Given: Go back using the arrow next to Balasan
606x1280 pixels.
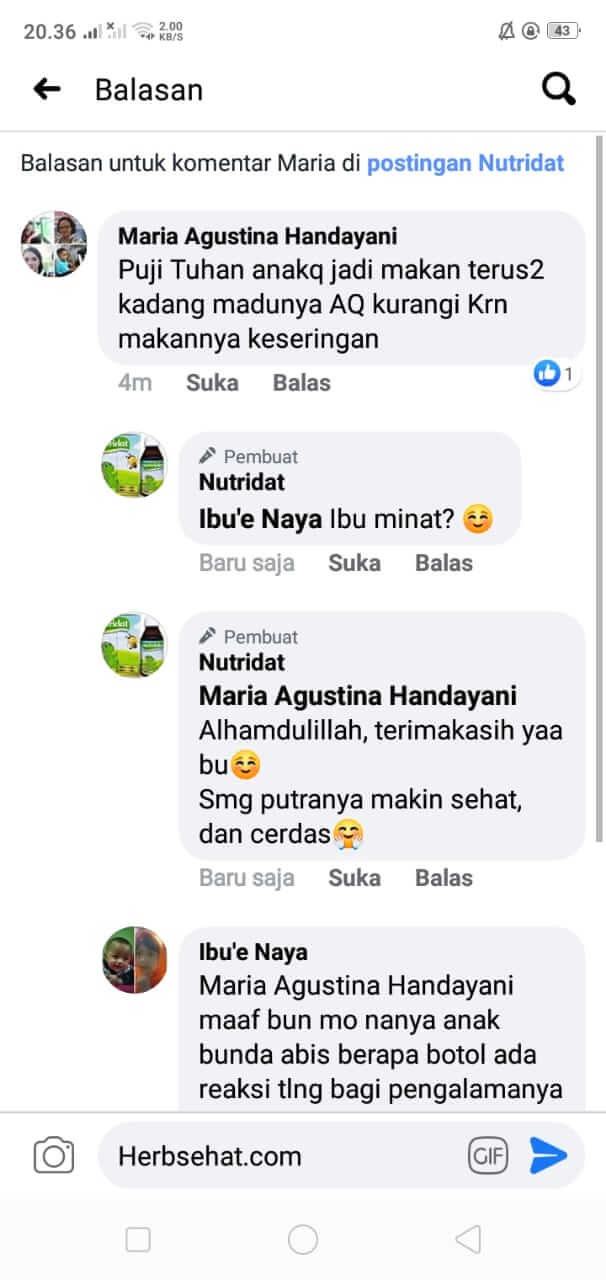Looking at the screenshot, I should 47,90.
